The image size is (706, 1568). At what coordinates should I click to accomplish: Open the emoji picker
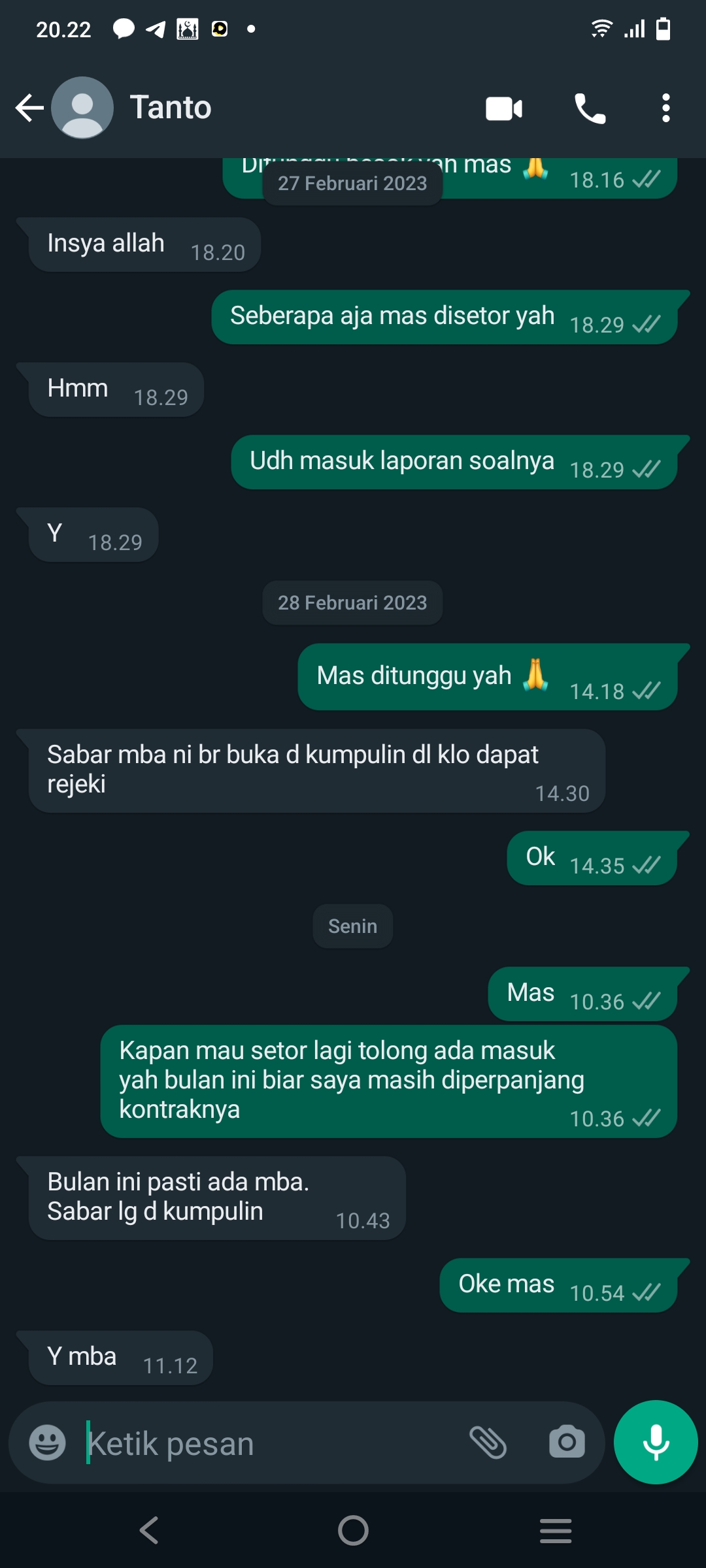click(x=48, y=1443)
